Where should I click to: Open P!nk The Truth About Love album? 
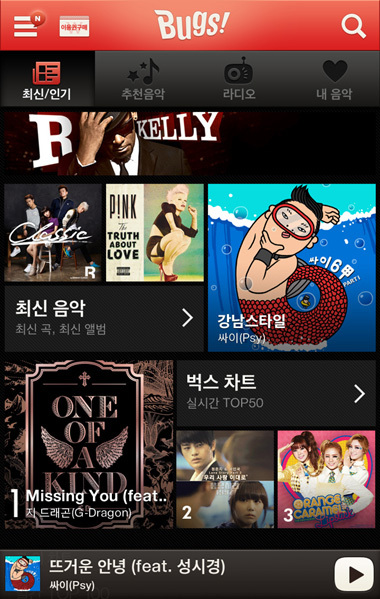coord(155,233)
